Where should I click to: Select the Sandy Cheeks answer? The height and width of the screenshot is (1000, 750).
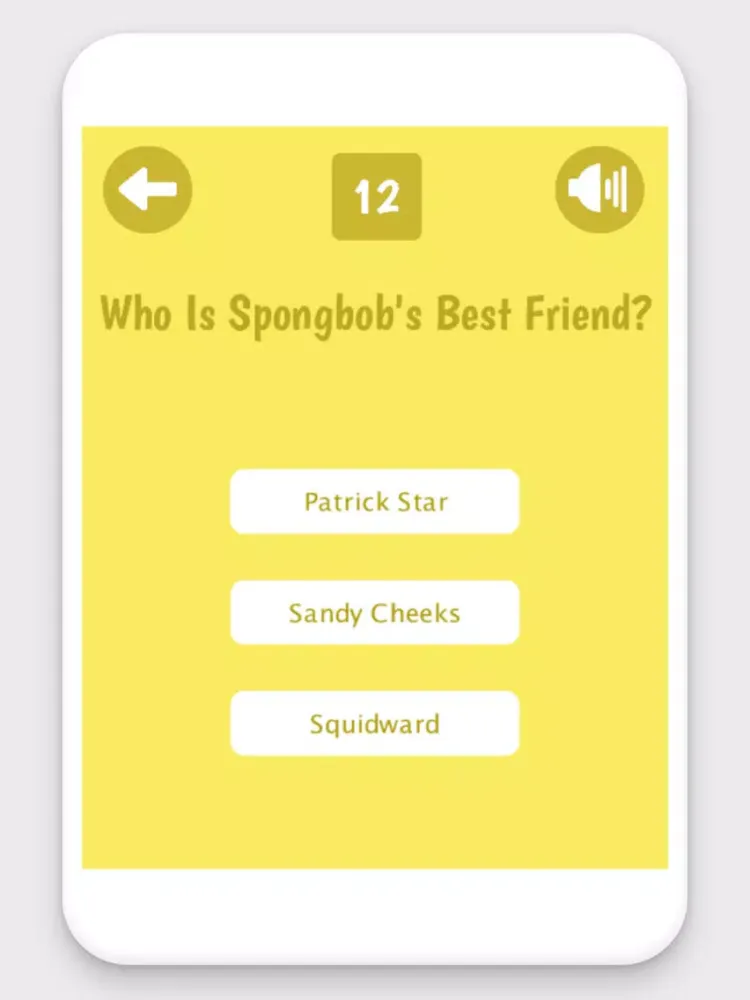click(374, 612)
